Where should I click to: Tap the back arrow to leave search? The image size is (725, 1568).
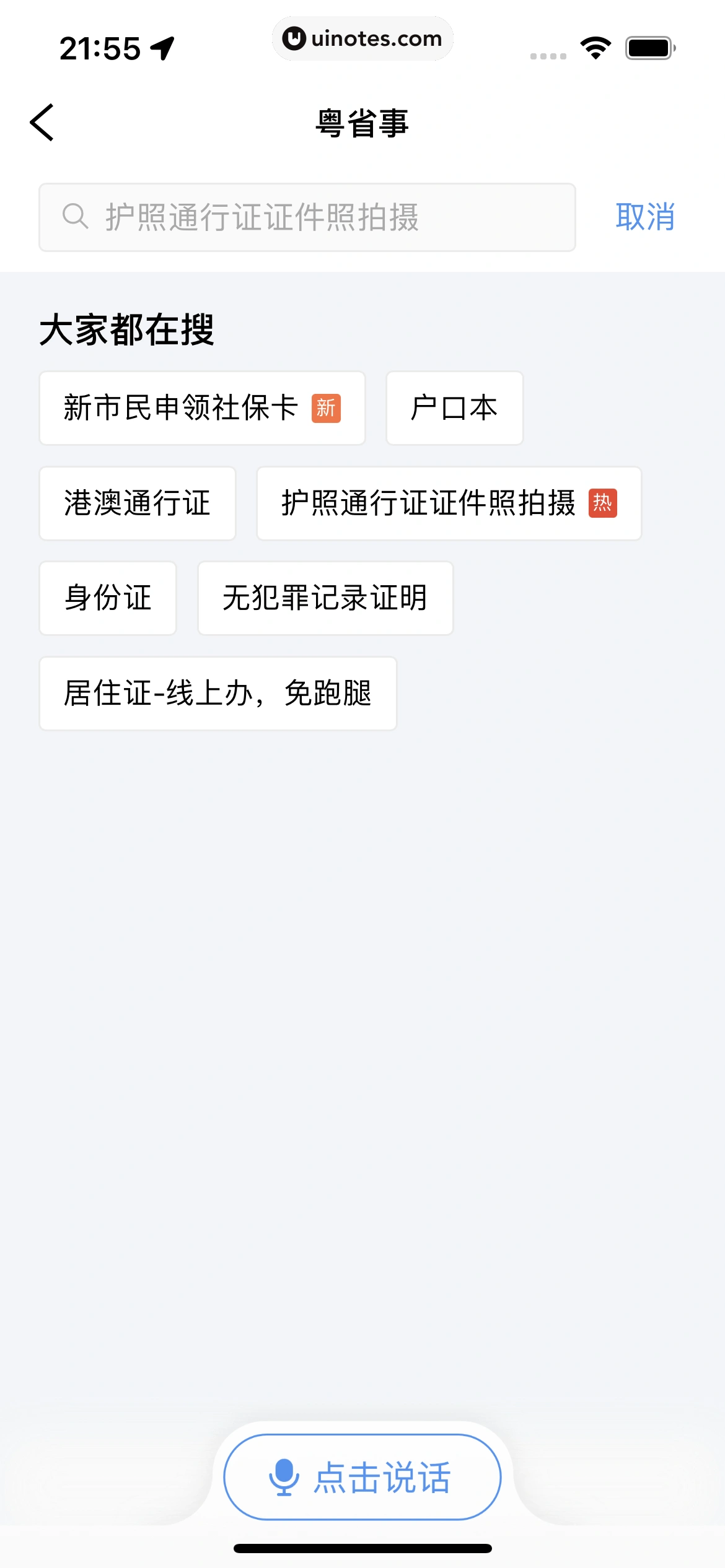(x=42, y=123)
